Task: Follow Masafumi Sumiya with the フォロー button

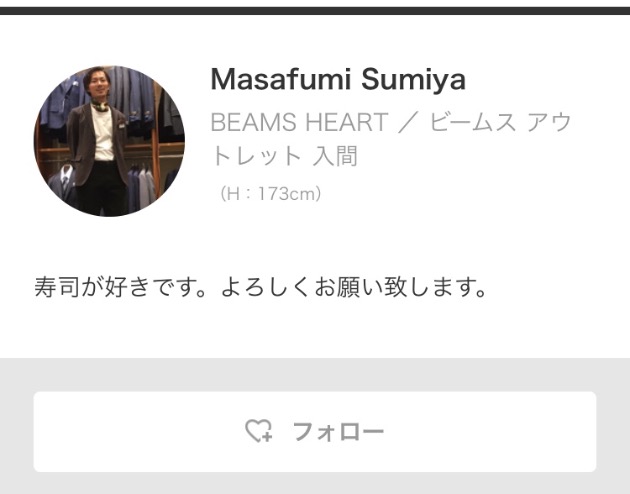Action: [x=315, y=431]
